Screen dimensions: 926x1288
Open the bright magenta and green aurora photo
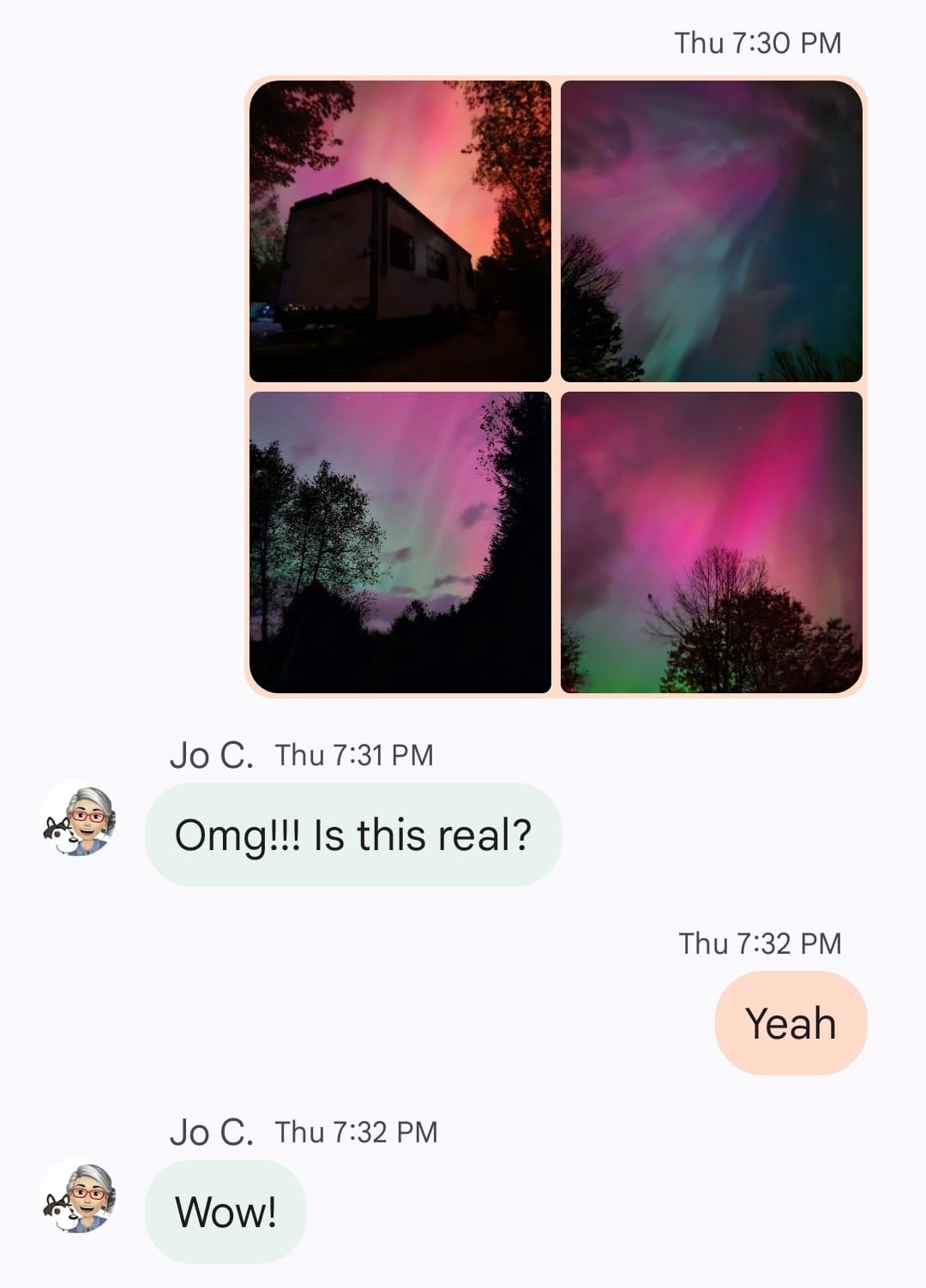click(711, 542)
